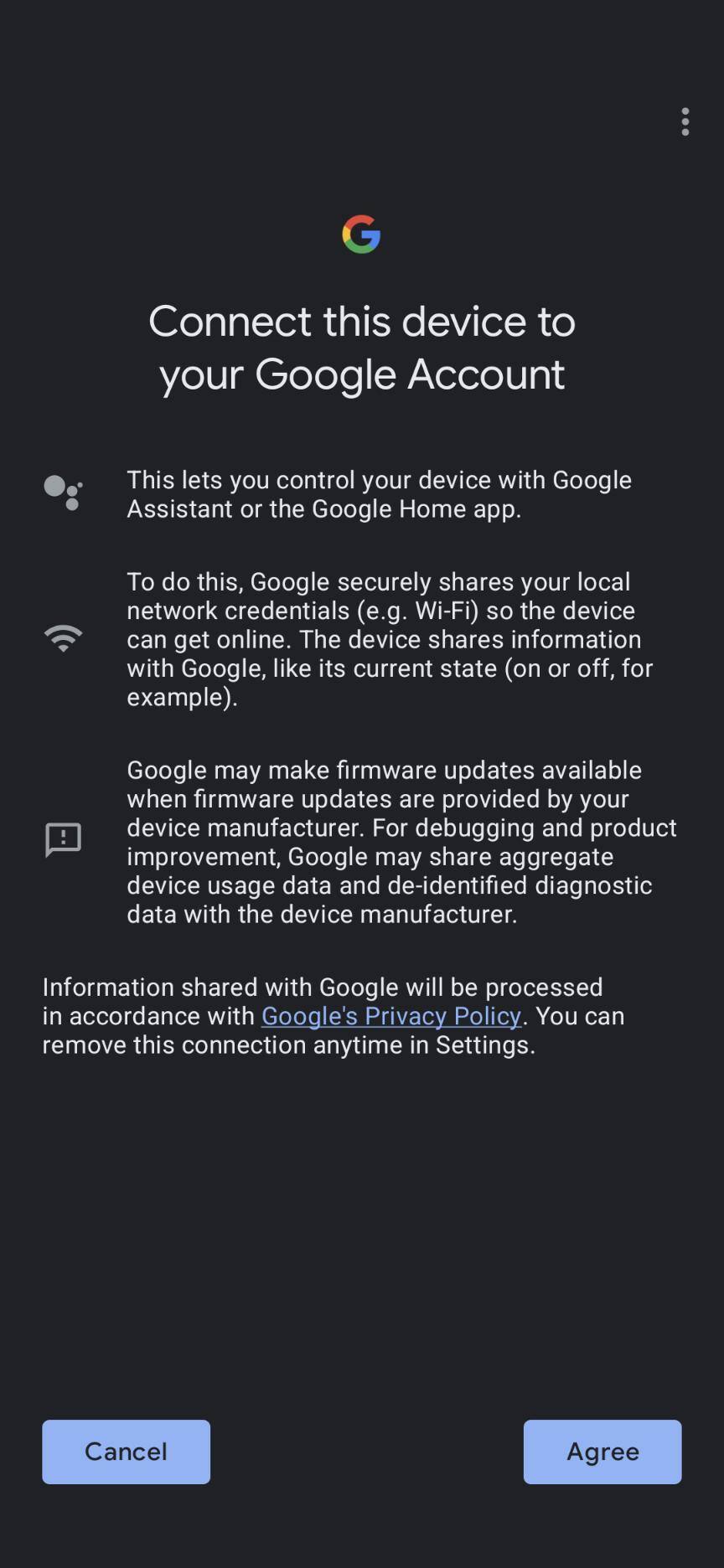This screenshot has height=1568, width=724.
Task: Cancel connecting this device
Action: tap(127, 1452)
